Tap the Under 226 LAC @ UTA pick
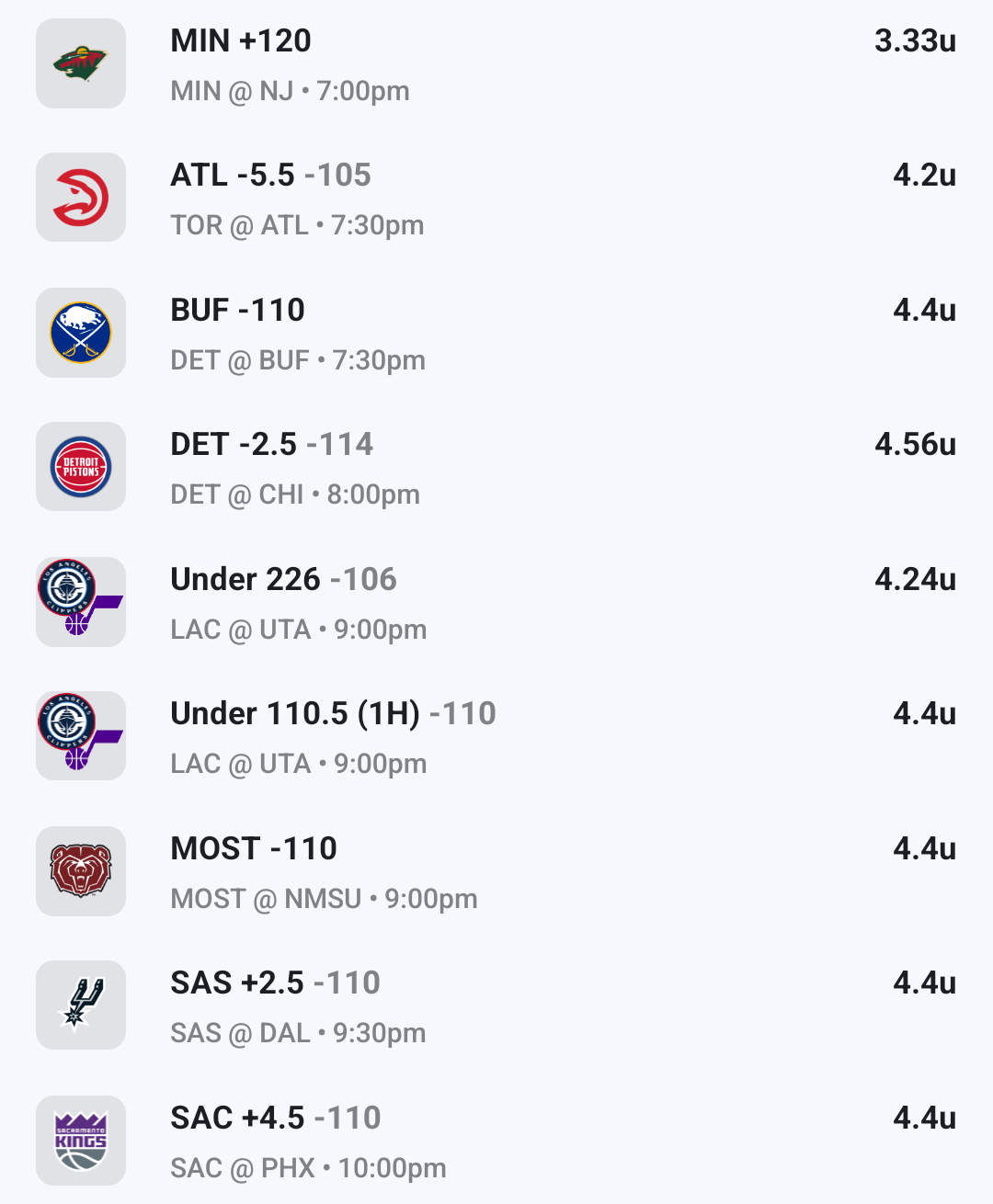Viewport: 993px width, 1204px height. tap(283, 580)
